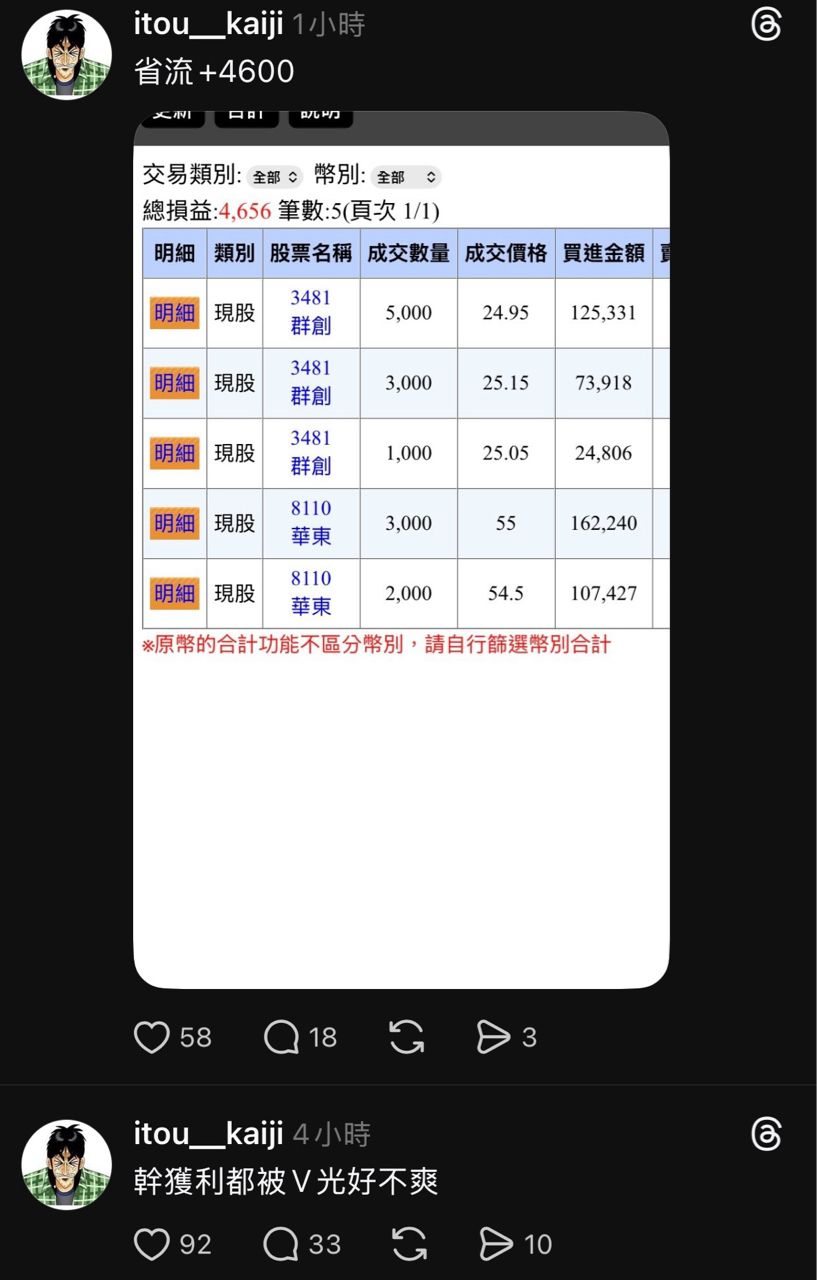Open comments on the 省流 +4600 post
817x1280 pixels.
(x=282, y=1037)
